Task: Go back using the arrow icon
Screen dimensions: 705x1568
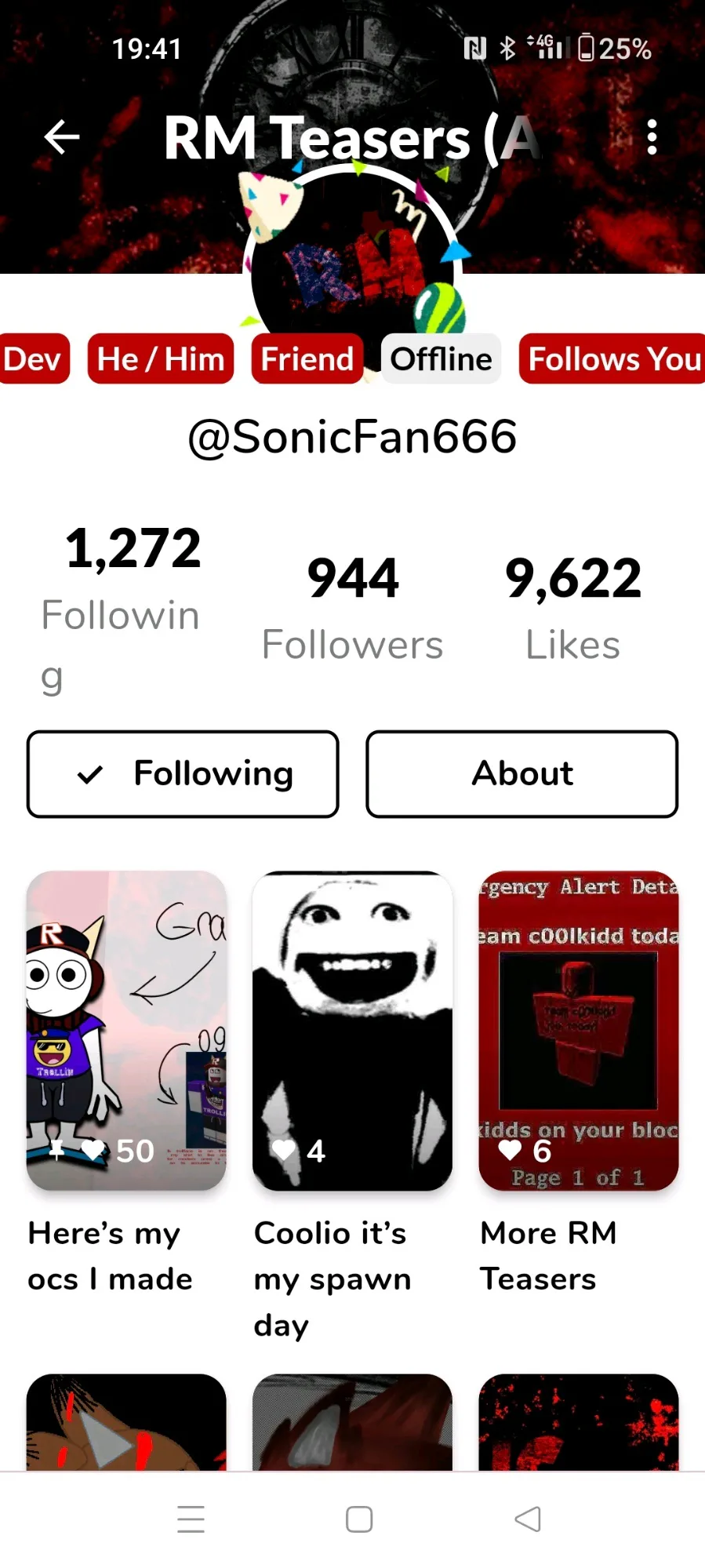Action: (x=62, y=137)
